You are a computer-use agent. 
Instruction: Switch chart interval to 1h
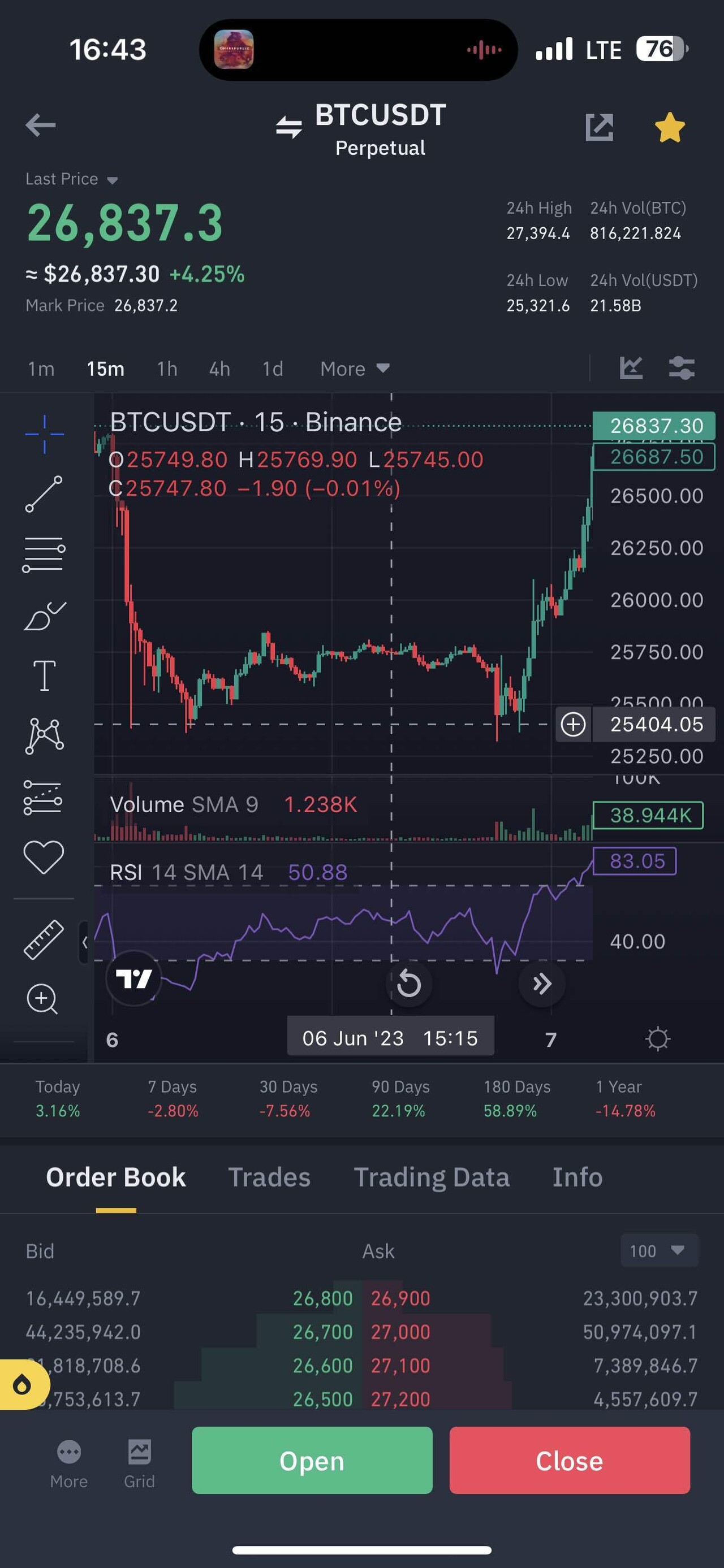tap(167, 369)
